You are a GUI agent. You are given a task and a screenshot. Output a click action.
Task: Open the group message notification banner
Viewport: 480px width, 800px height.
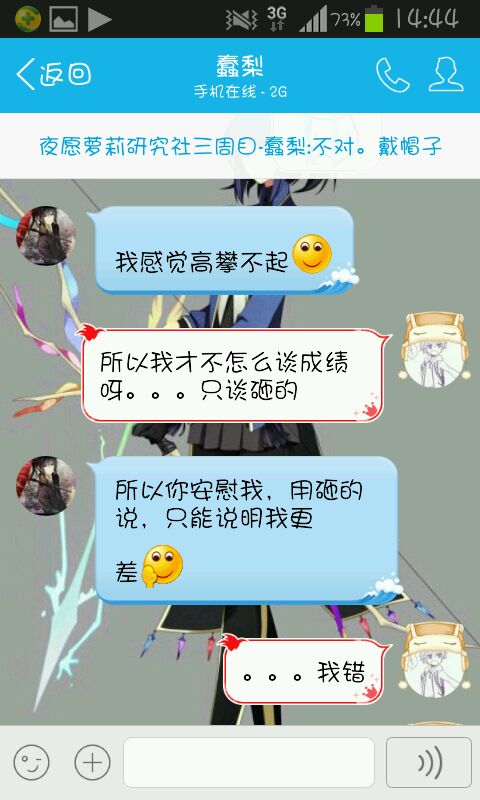pos(240,146)
